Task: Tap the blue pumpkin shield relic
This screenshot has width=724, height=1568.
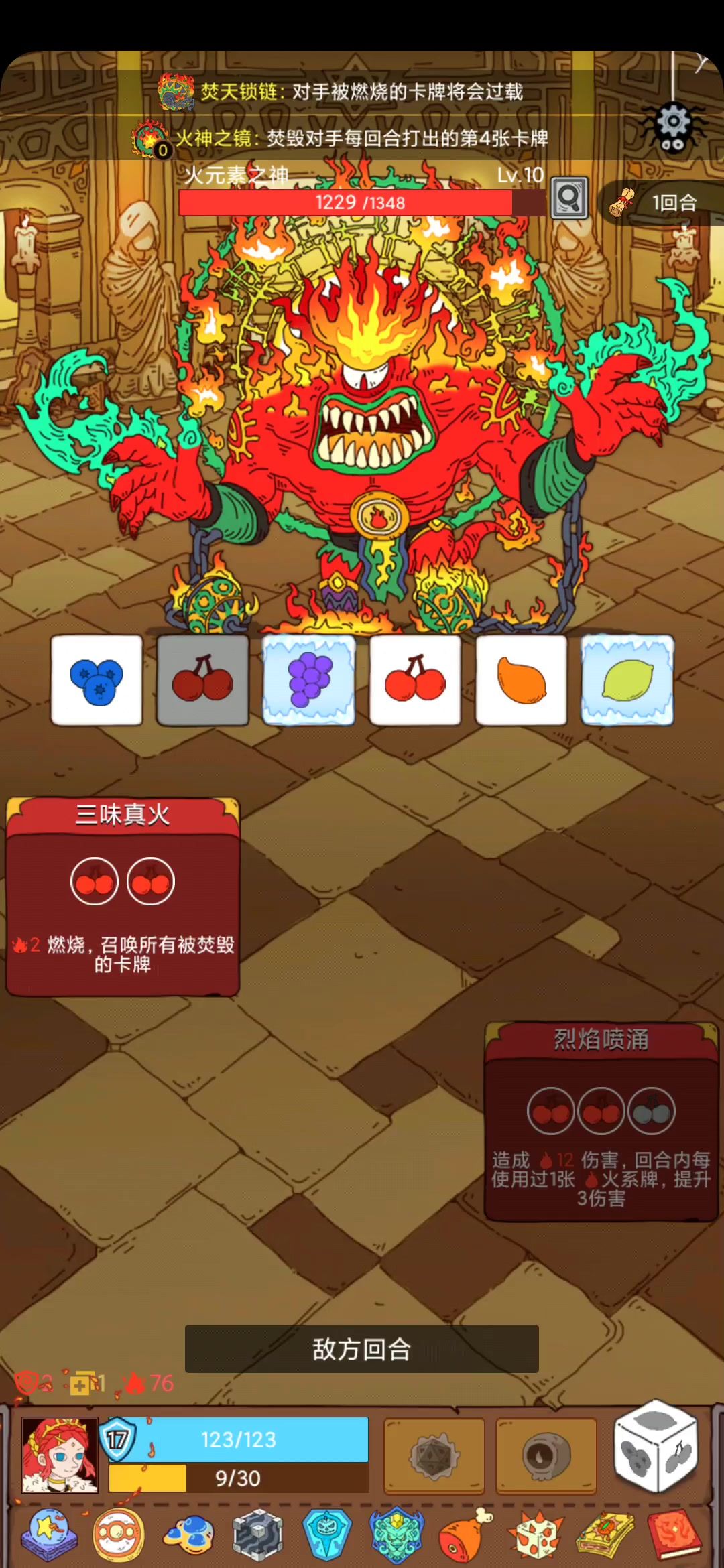Action: (326, 1534)
